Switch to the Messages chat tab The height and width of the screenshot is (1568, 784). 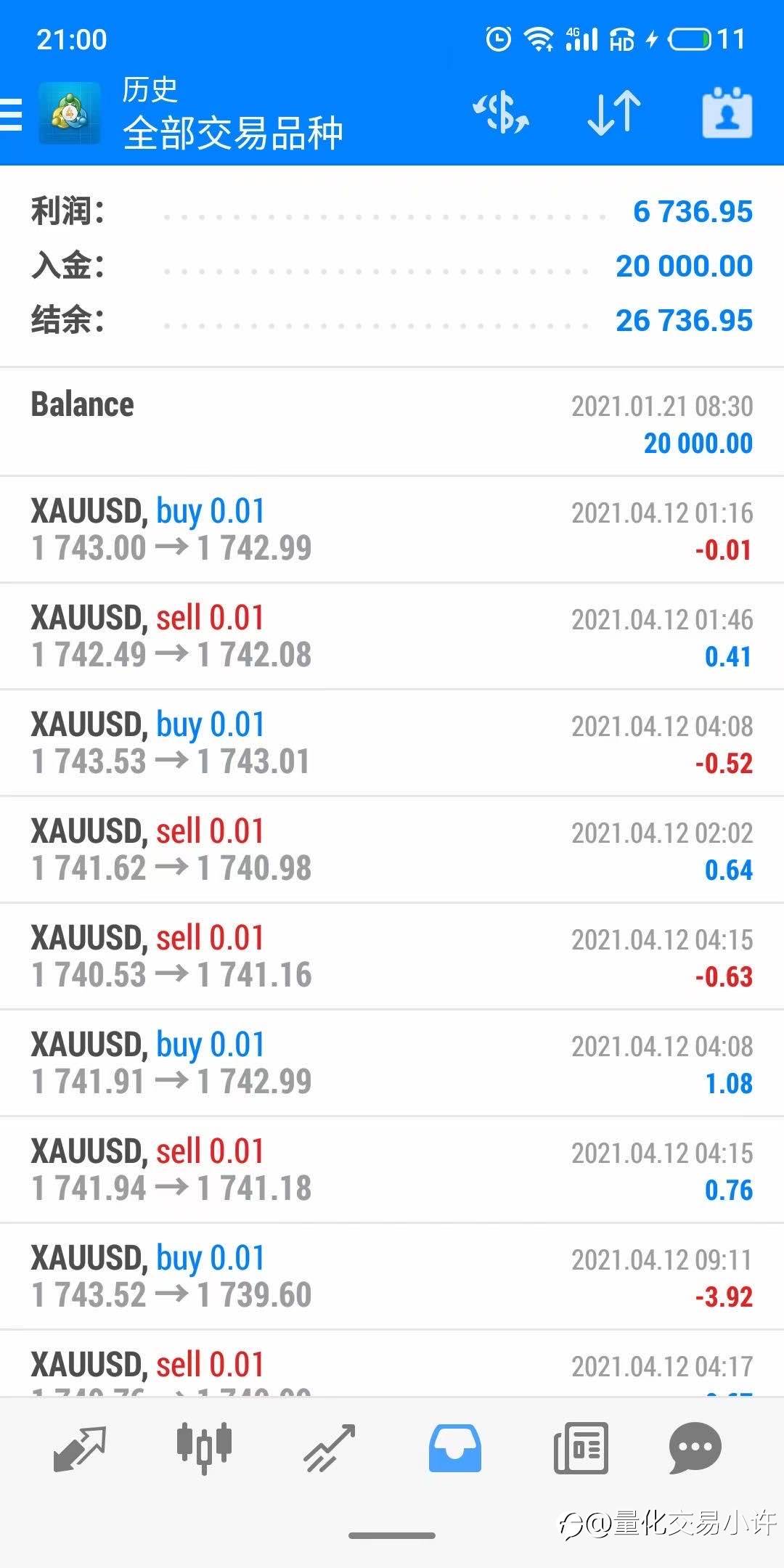695,1447
